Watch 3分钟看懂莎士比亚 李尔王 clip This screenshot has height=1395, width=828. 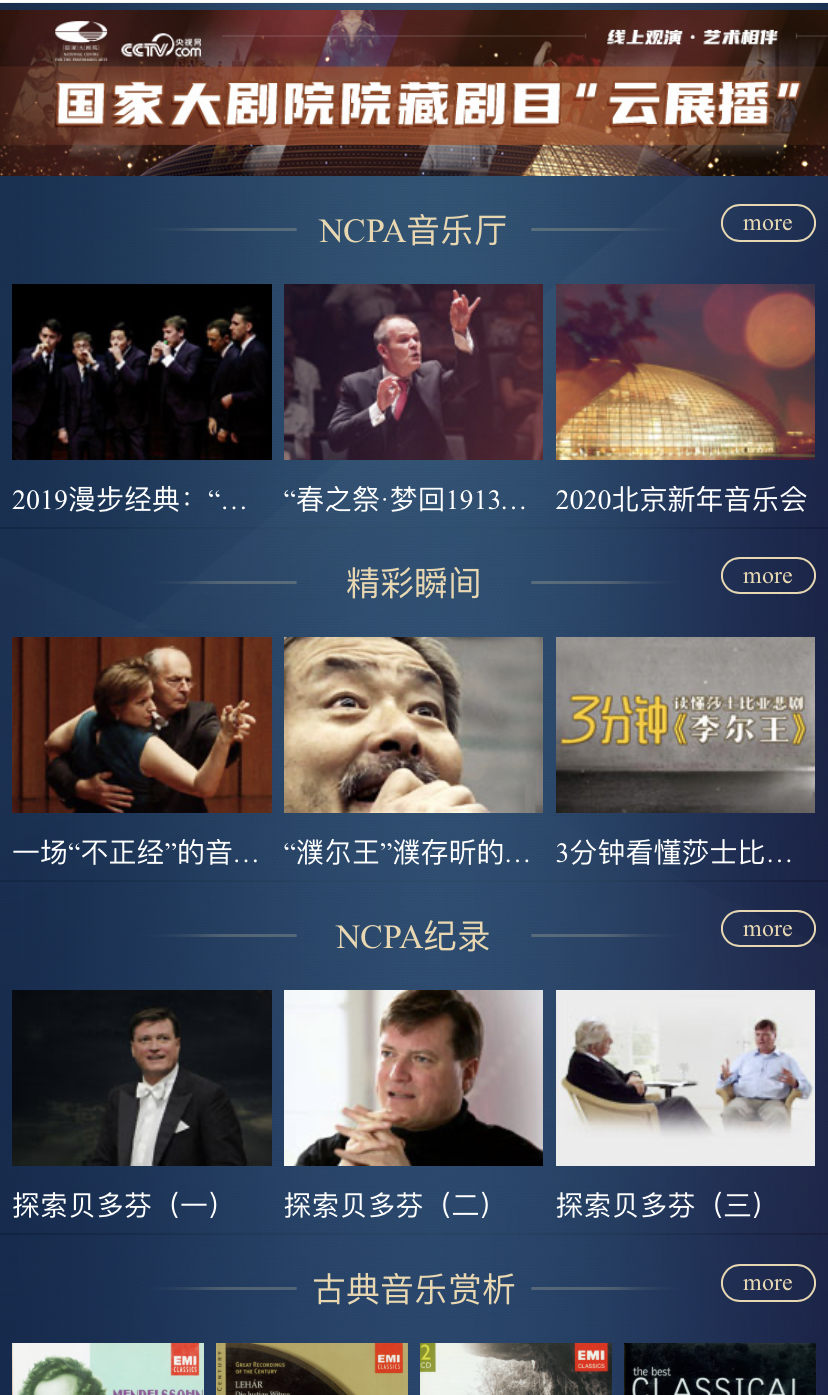[685, 725]
